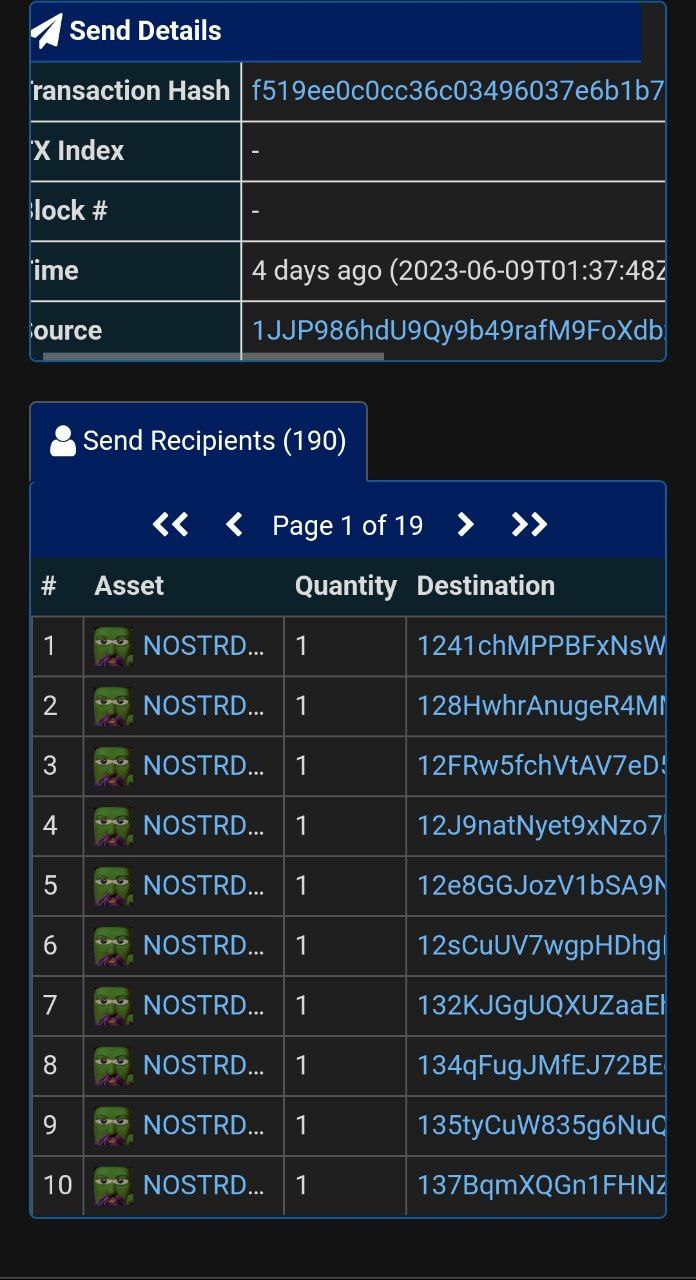Open destination address 137BqmXQGn1FHNZ
The image size is (696, 1280).
coord(541,1186)
